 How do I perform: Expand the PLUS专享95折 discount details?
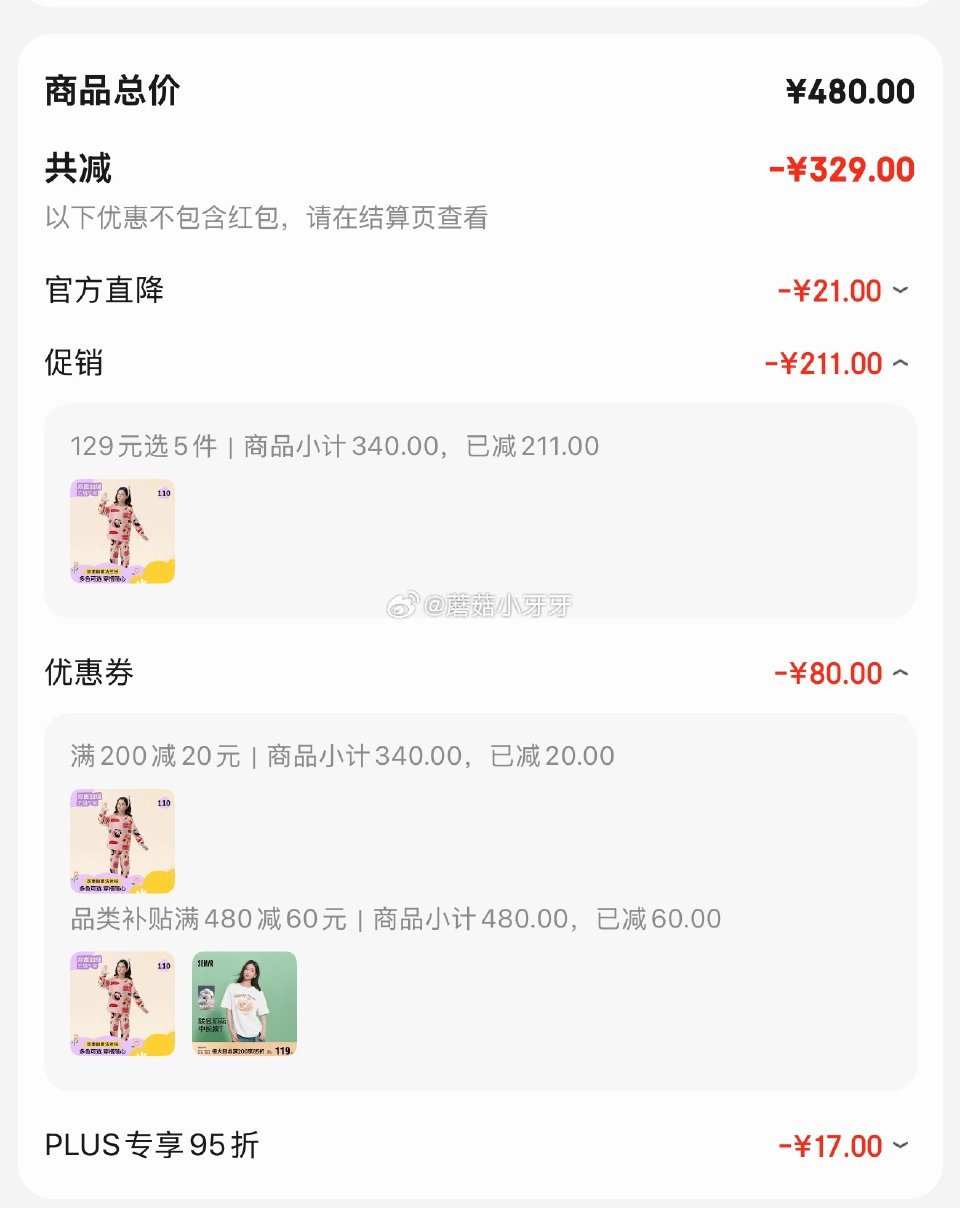coord(900,1146)
